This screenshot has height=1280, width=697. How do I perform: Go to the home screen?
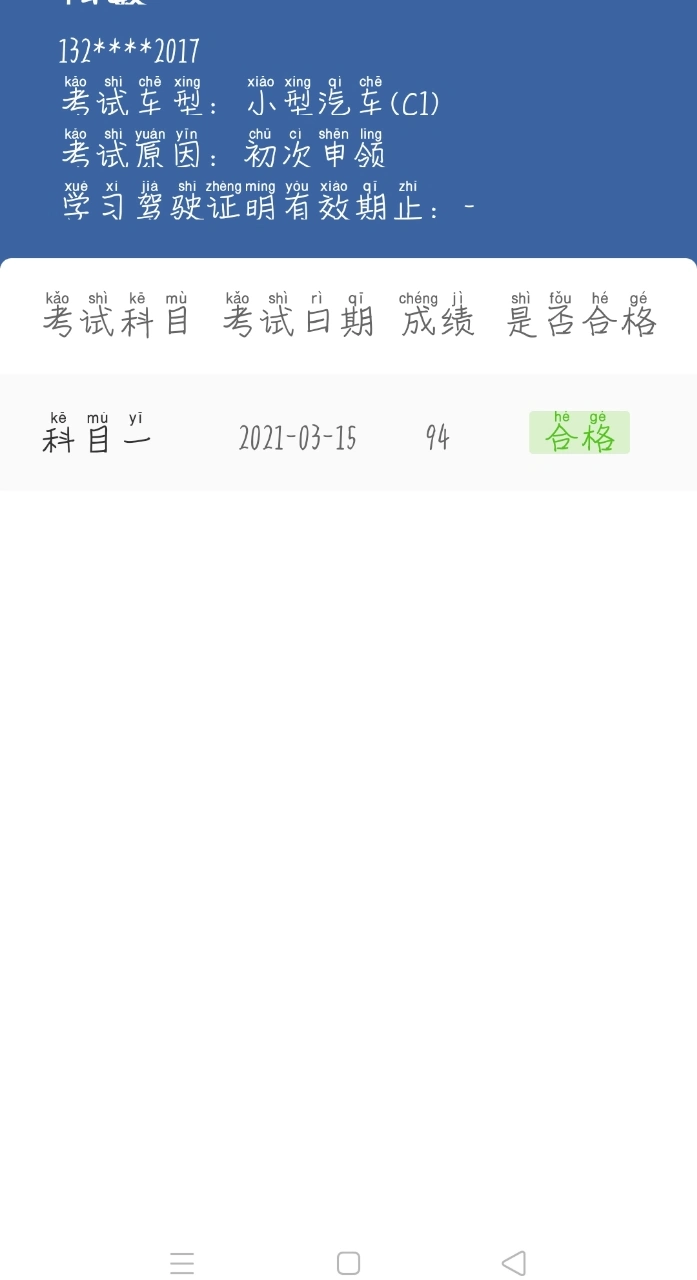pyautogui.click(x=348, y=1263)
